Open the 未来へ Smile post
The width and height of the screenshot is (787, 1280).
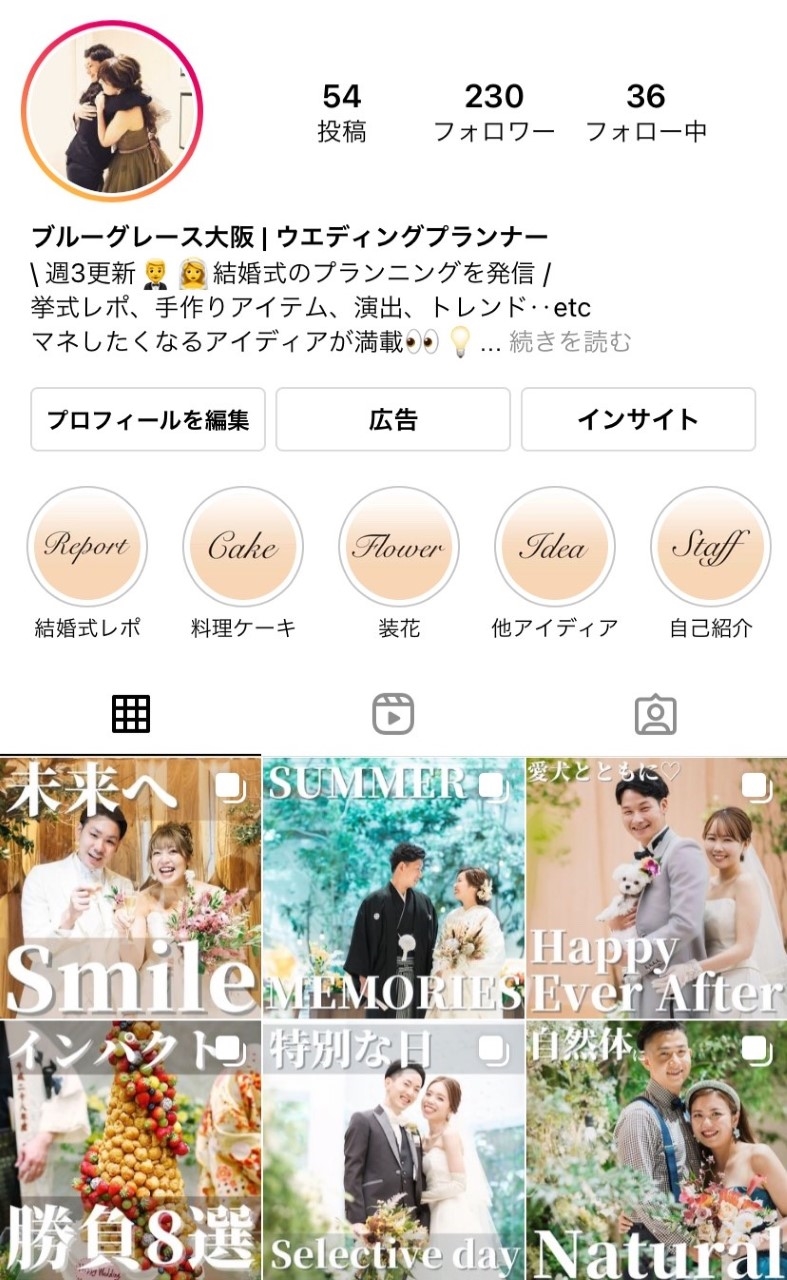point(130,887)
